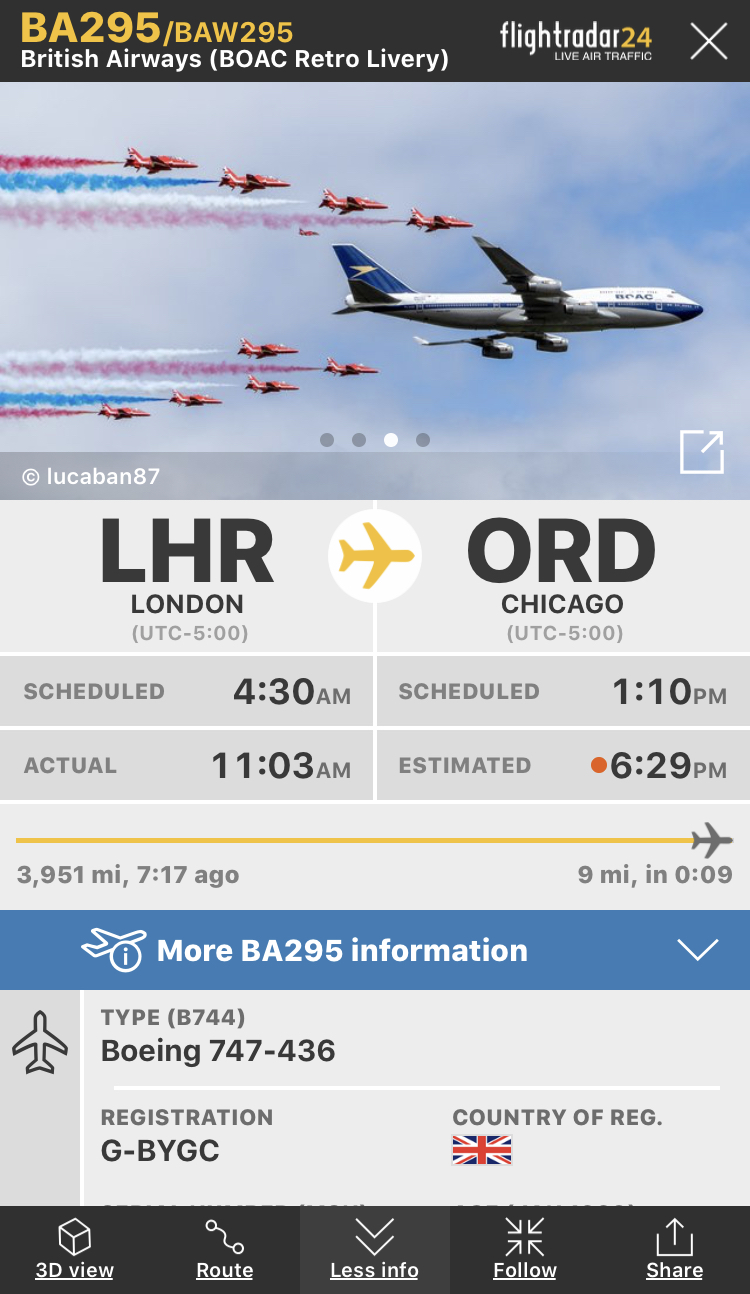Collapse details with Less info
Image resolution: width=750 pixels, height=1294 pixels.
(x=375, y=1250)
